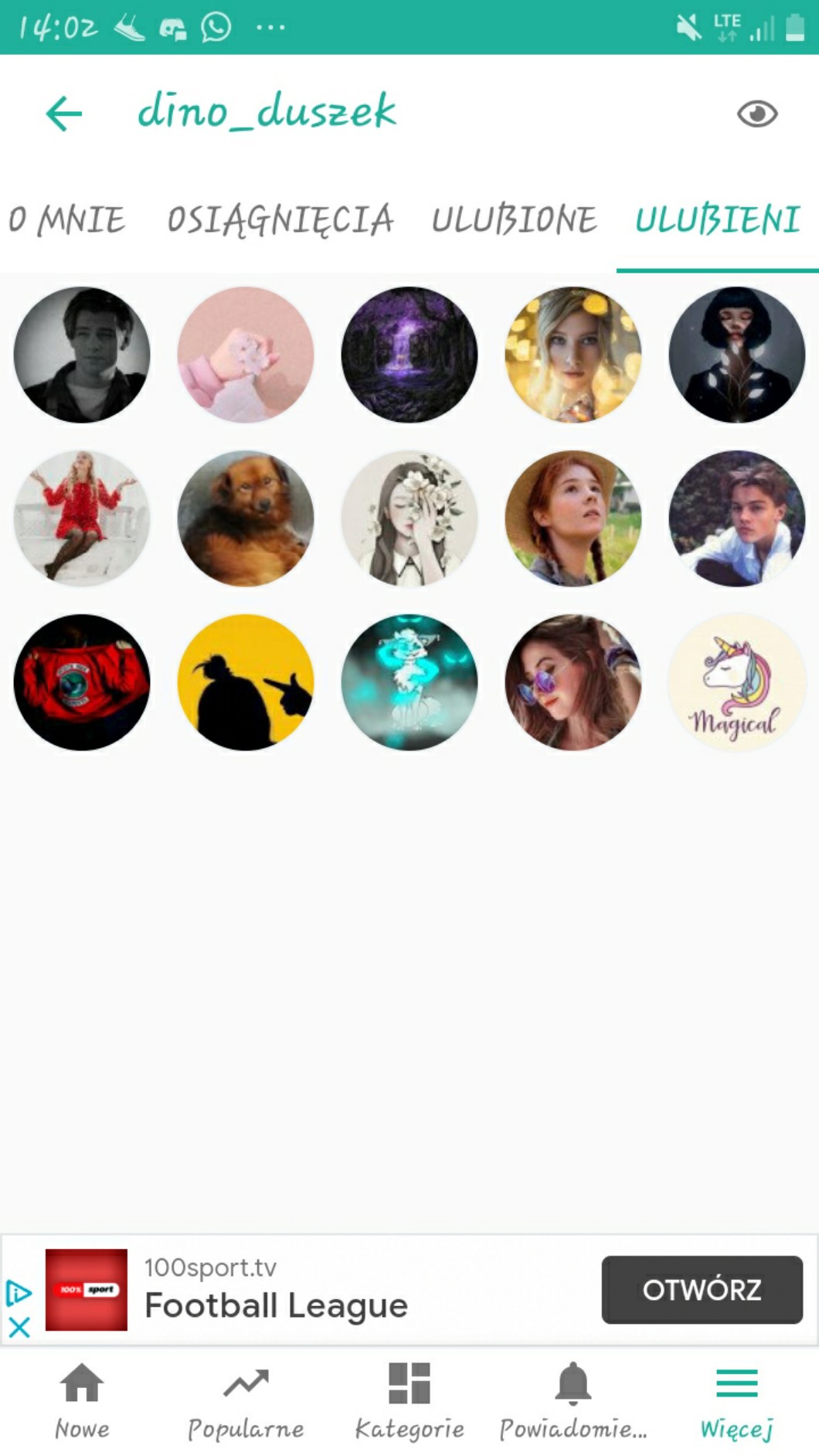Tap the eye icon in the header
Image resolution: width=819 pixels, height=1456 pixels.
click(x=756, y=114)
